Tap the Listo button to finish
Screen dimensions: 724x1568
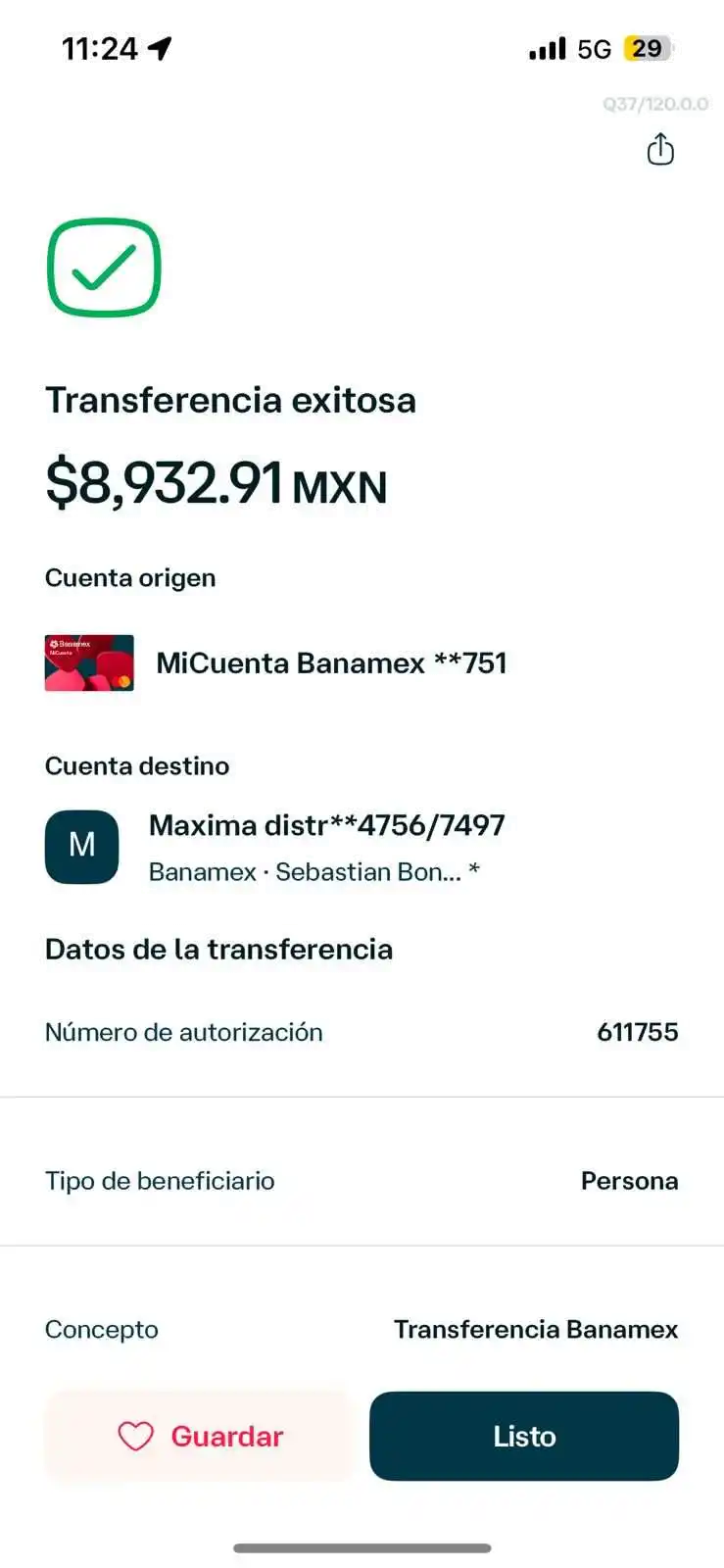click(524, 1436)
